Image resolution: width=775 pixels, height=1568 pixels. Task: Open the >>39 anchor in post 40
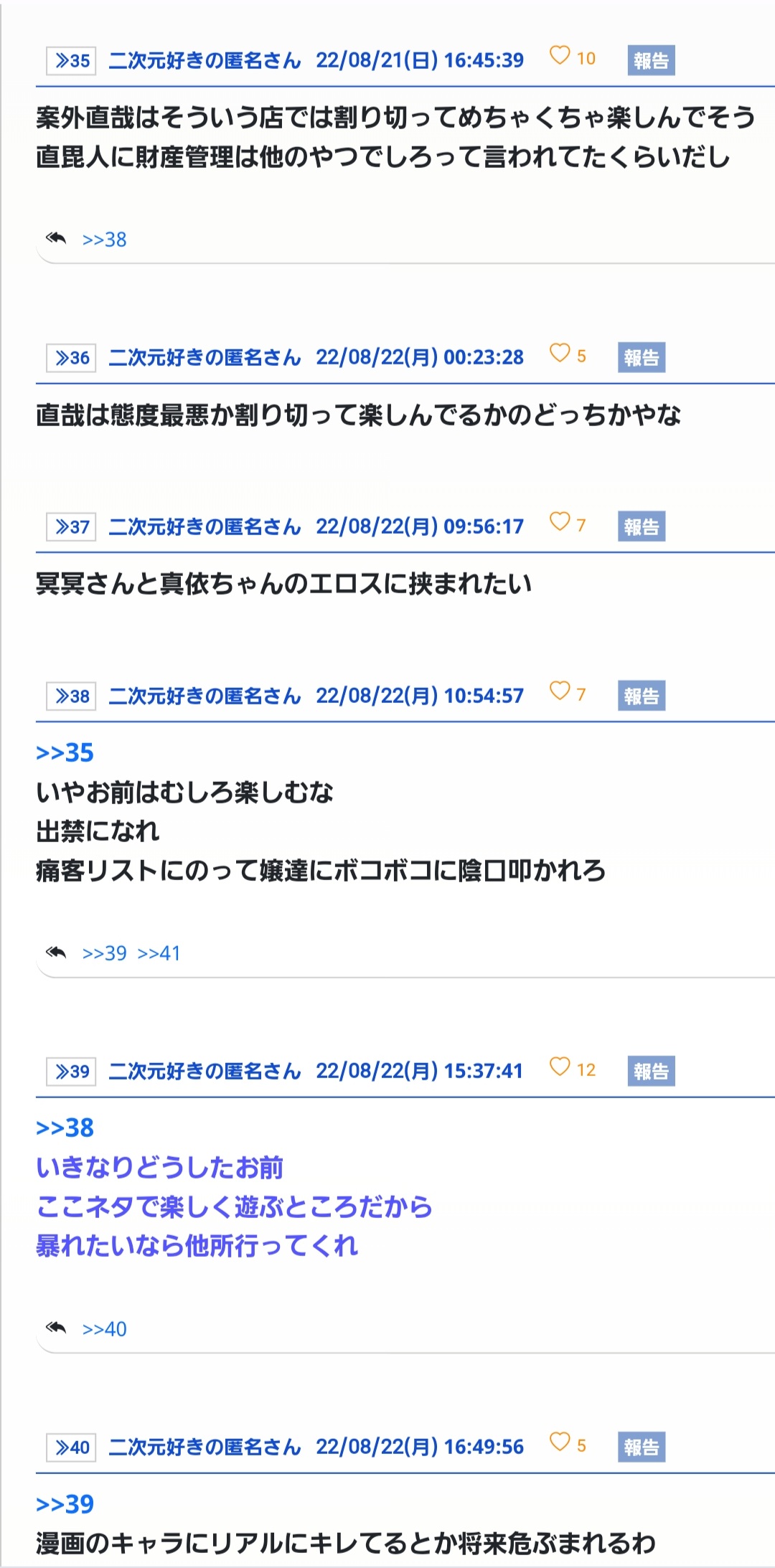coord(65,1503)
